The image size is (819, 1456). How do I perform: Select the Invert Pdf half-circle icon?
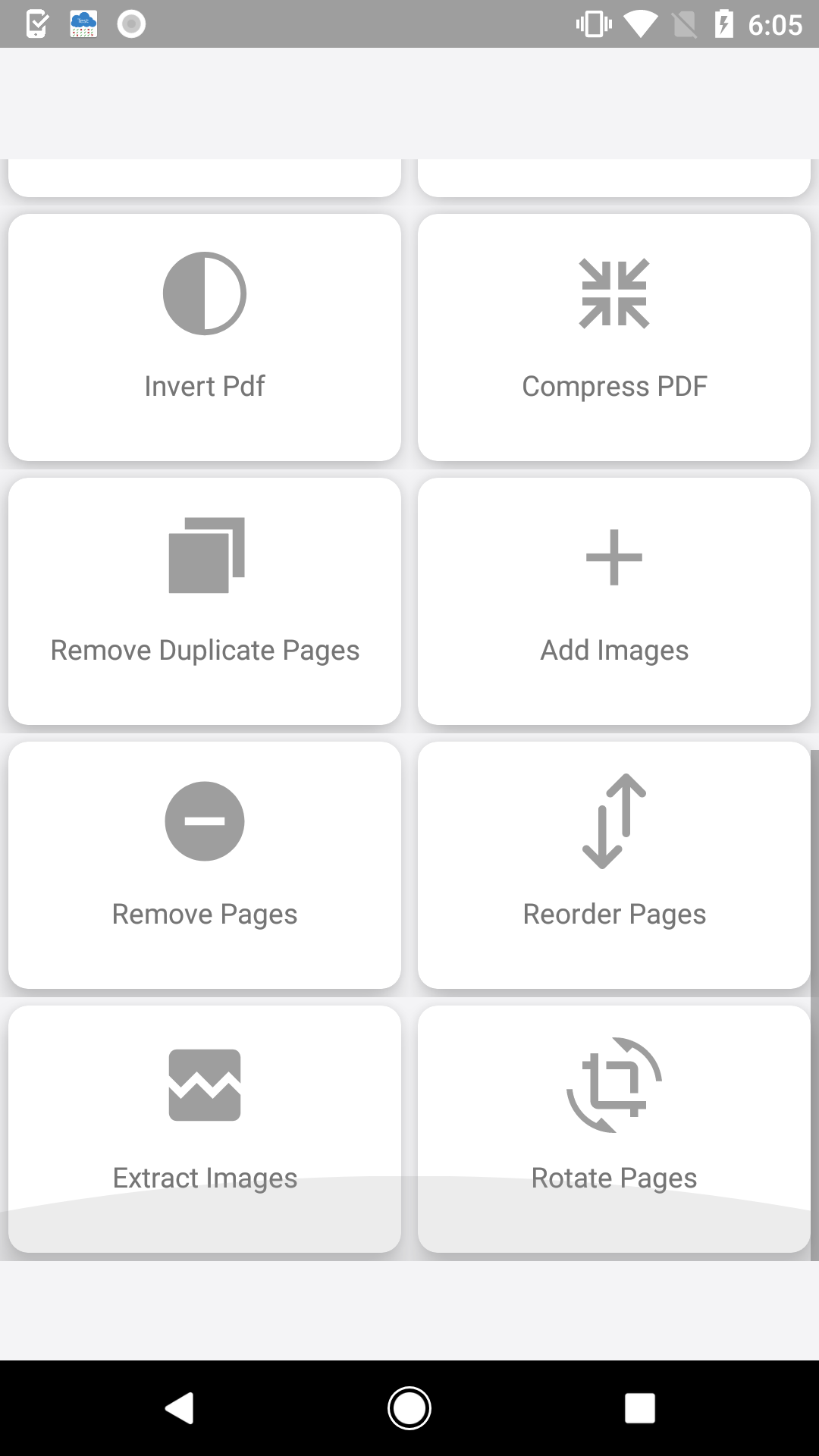tap(204, 293)
